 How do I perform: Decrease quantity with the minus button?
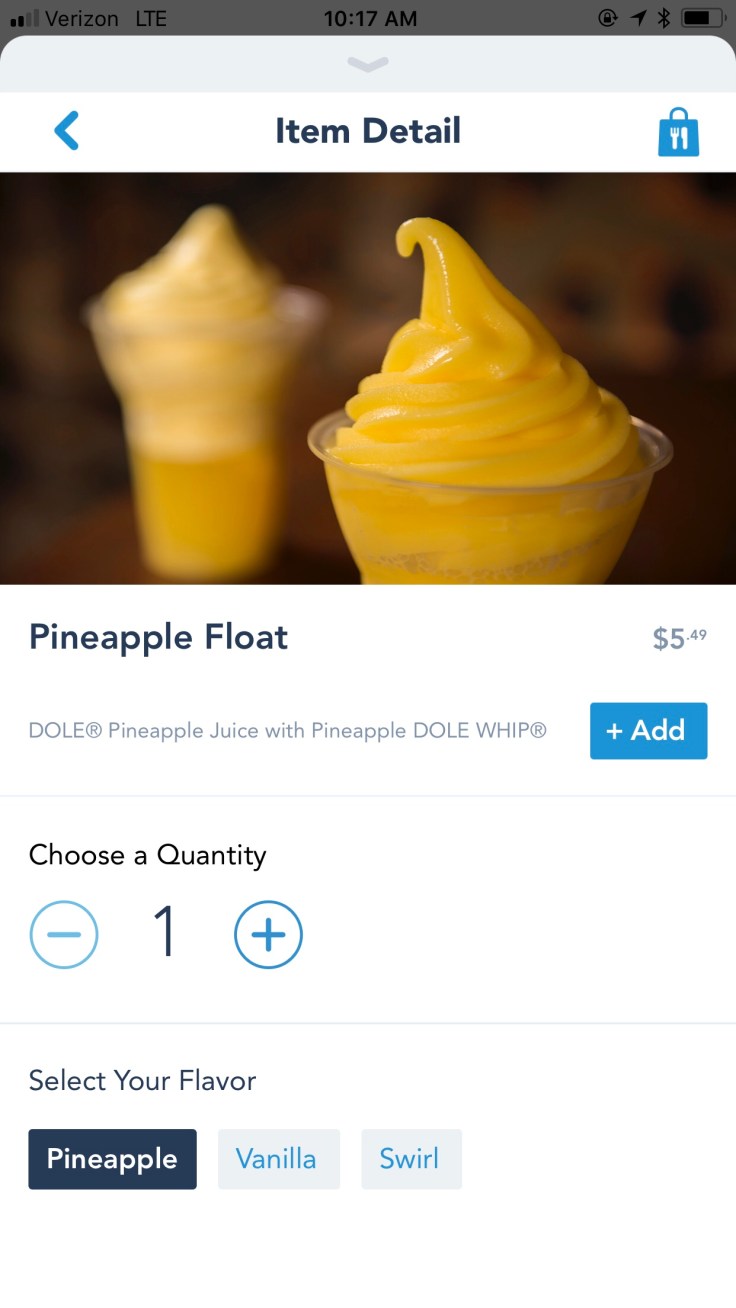[x=64, y=935]
